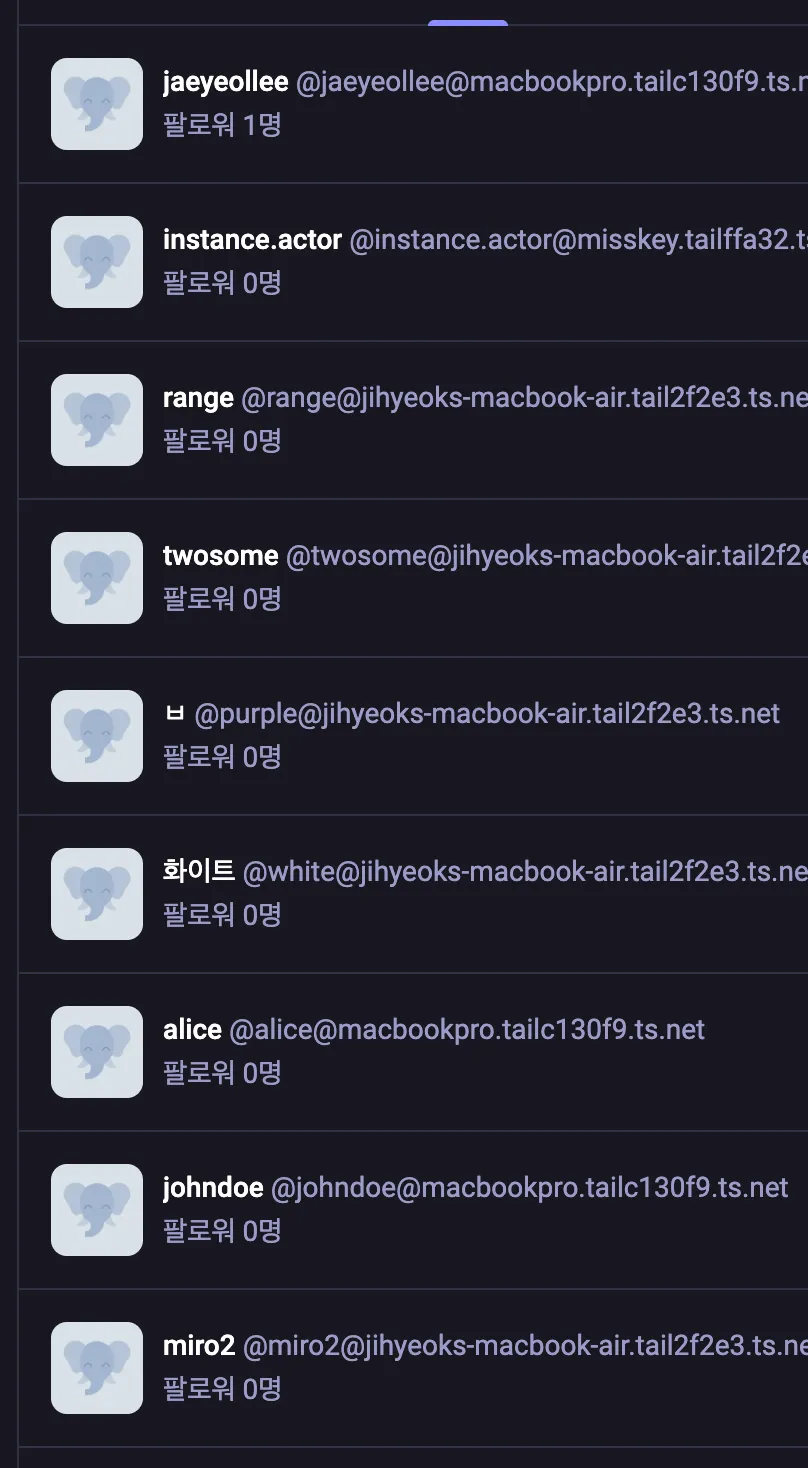Viewport: 808px width, 1468px height.
Task: Click twosome's profile avatar
Action: pyautogui.click(x=96, y=578)
